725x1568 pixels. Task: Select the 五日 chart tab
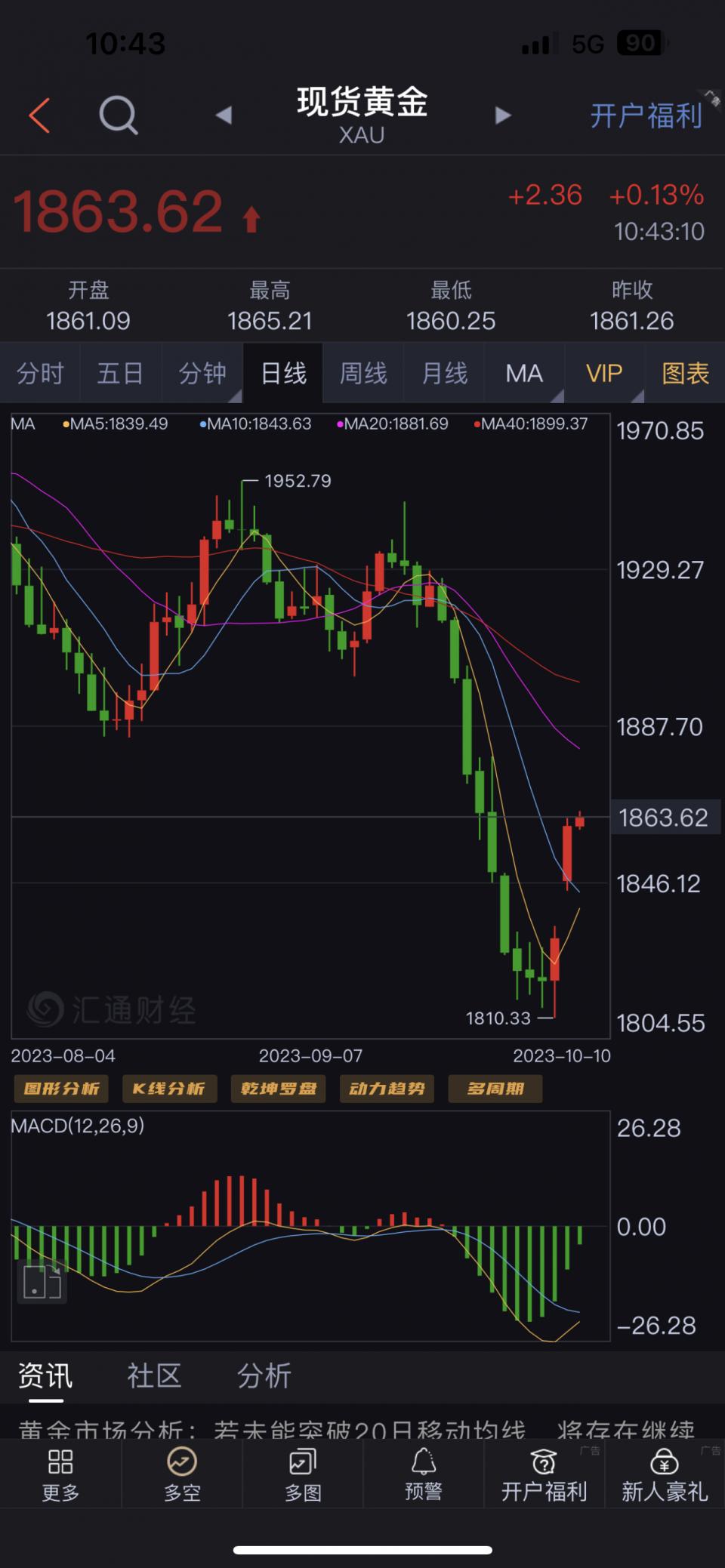pos(120,373)
